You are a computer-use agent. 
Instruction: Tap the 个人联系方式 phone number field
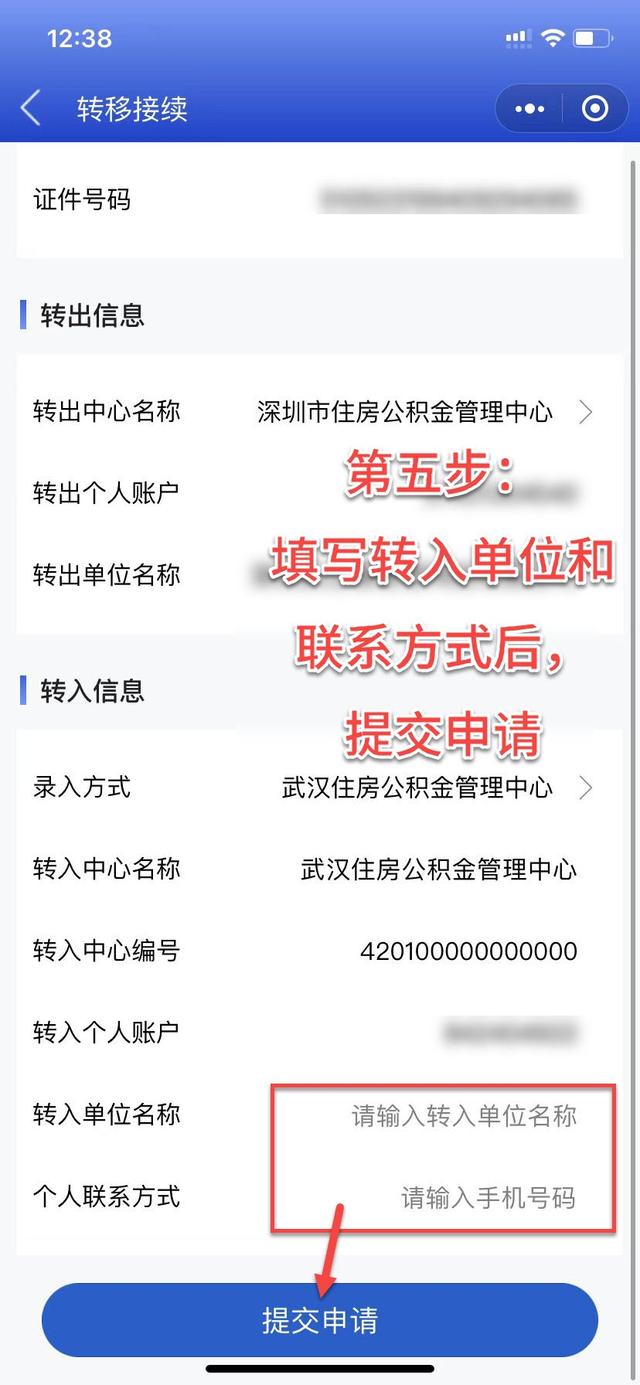coord(487,1197)
